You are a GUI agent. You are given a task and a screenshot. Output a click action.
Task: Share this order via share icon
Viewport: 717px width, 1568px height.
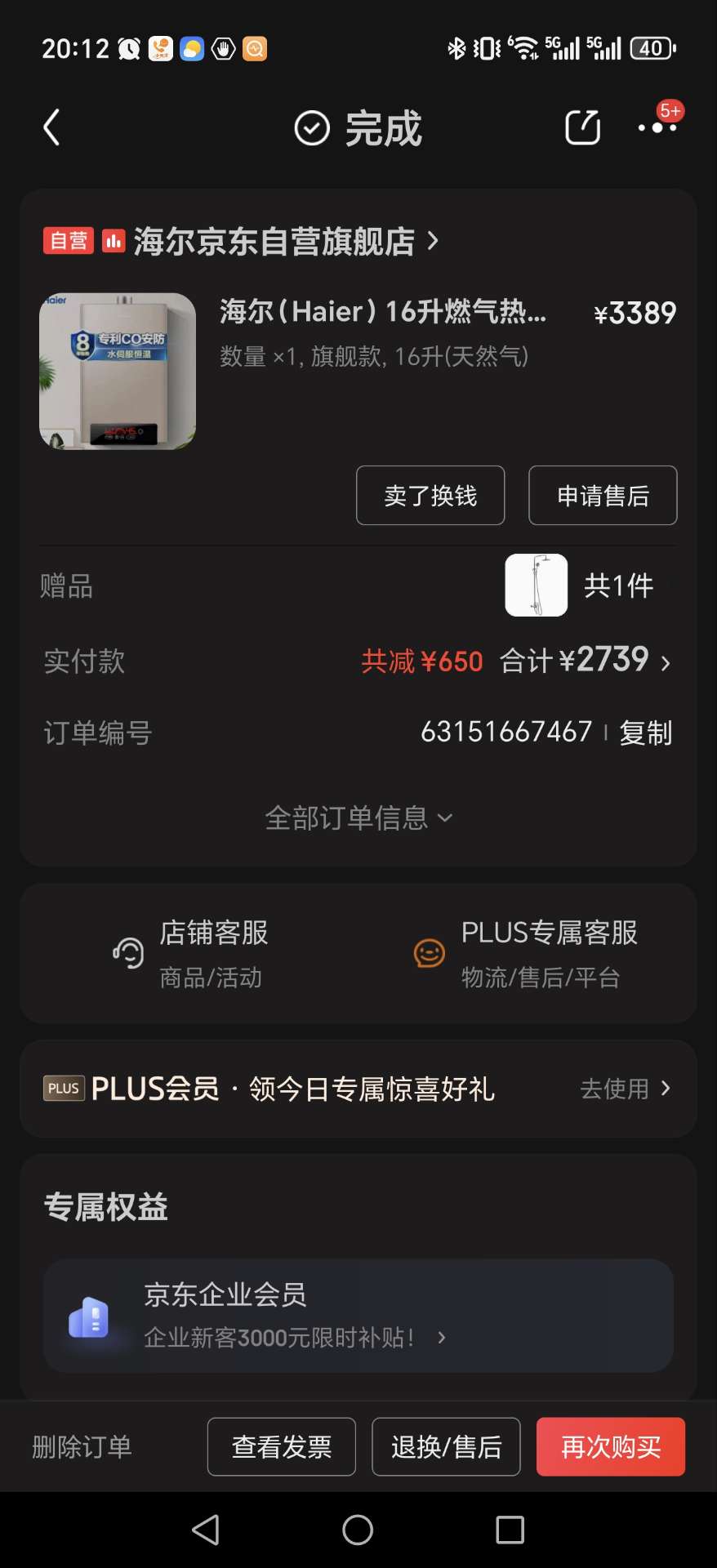click(x=582, y=127)
